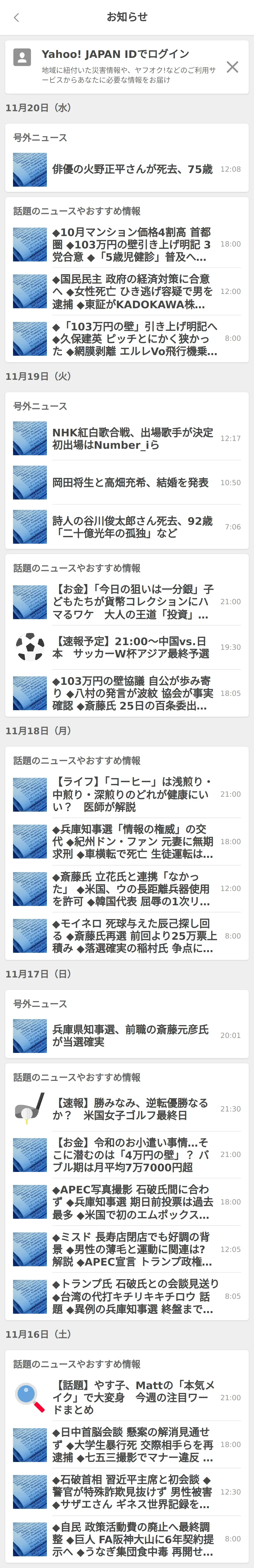The image size is (254, 1568).
Task: Read the NHK紅白歌合戦 lineup news
Action: (x=132, y=438)
